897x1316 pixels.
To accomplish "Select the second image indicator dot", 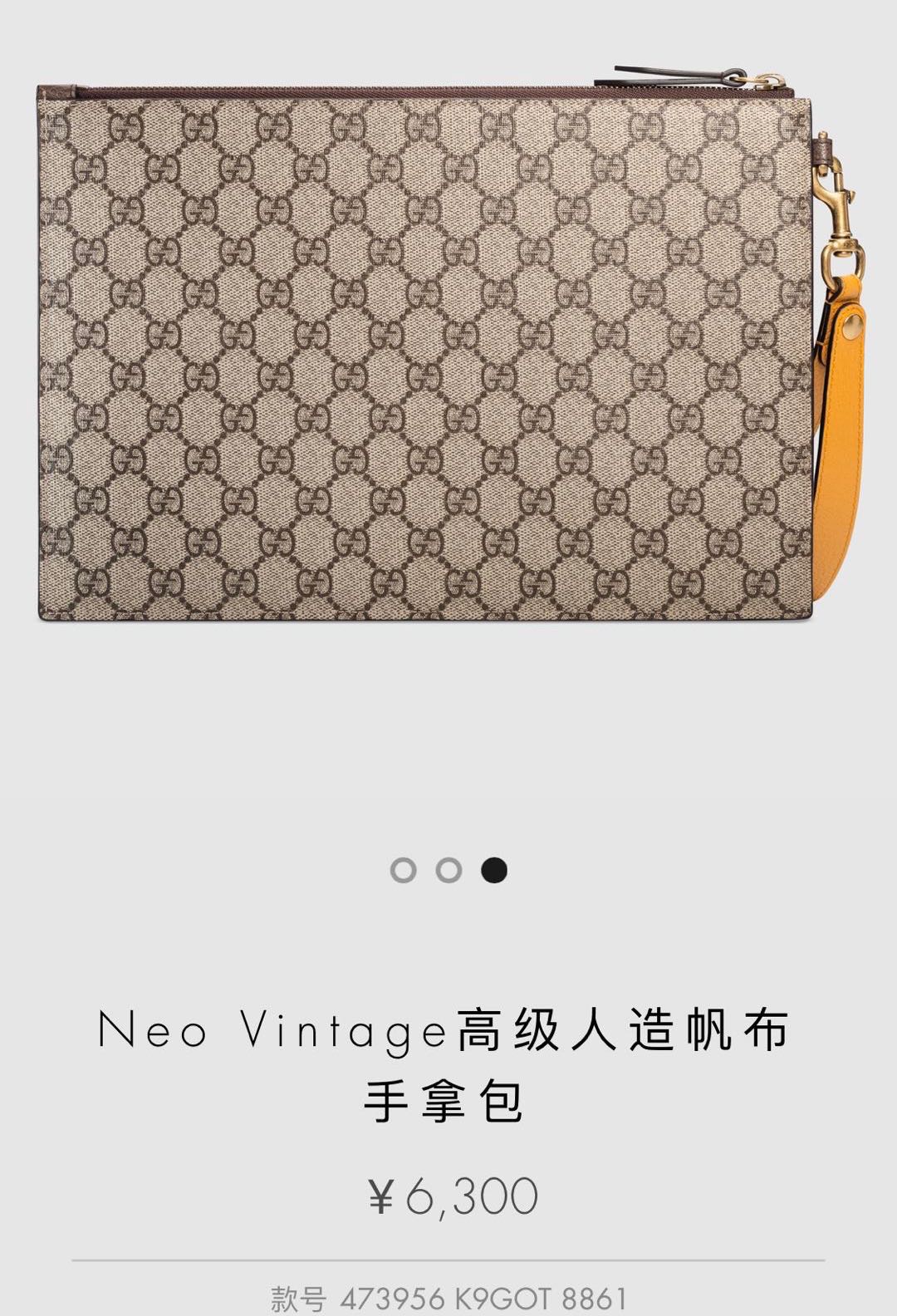I will tap(448, 870).
